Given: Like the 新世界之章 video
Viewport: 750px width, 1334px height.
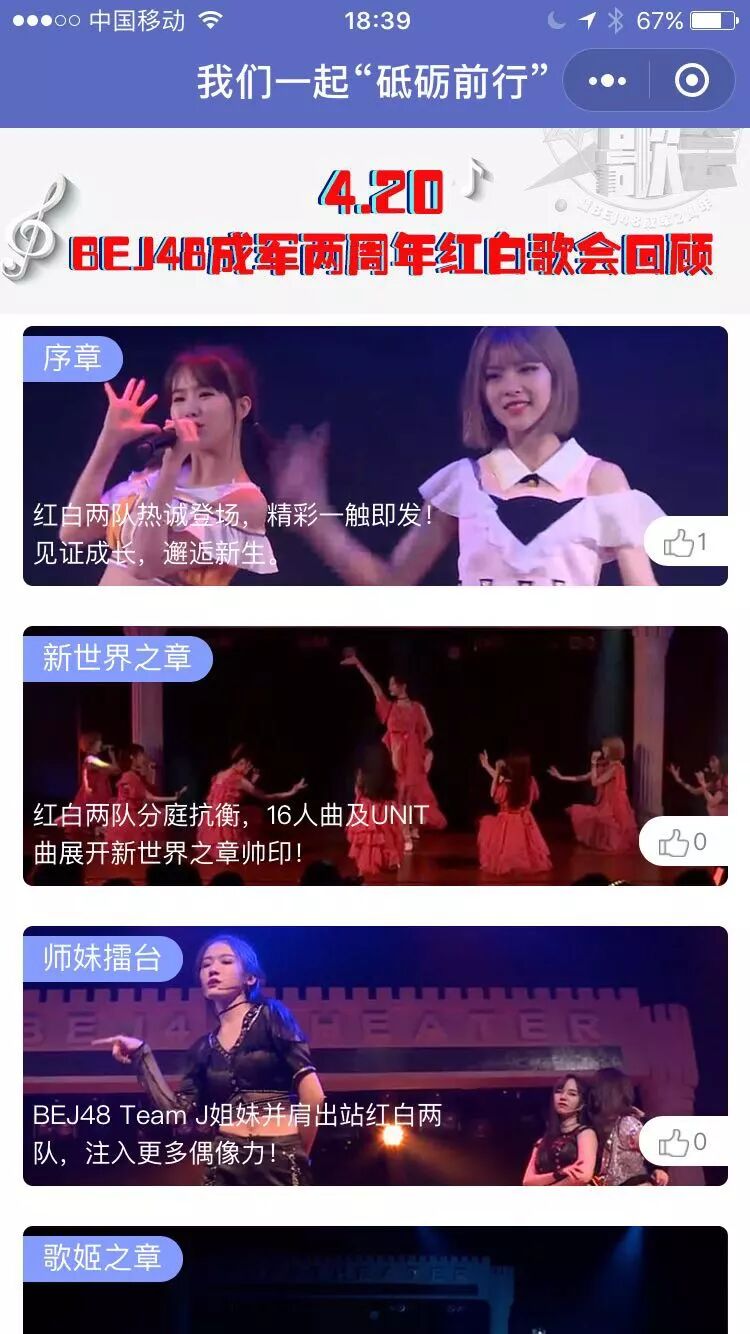Looking at the screenshot, I should 684,843.
